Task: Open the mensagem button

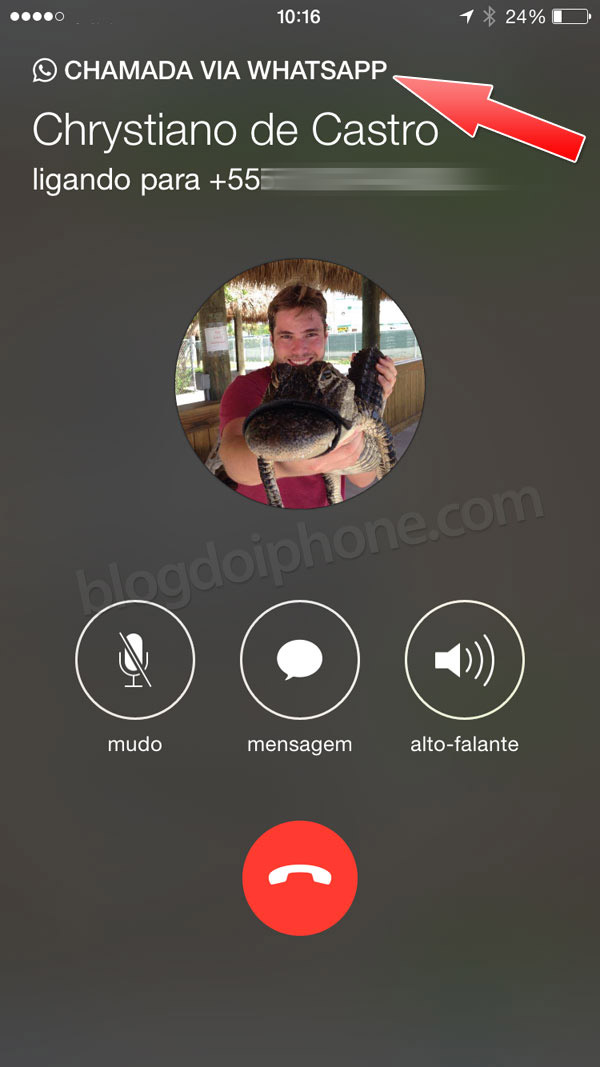Action: click(x=300, y=660)
